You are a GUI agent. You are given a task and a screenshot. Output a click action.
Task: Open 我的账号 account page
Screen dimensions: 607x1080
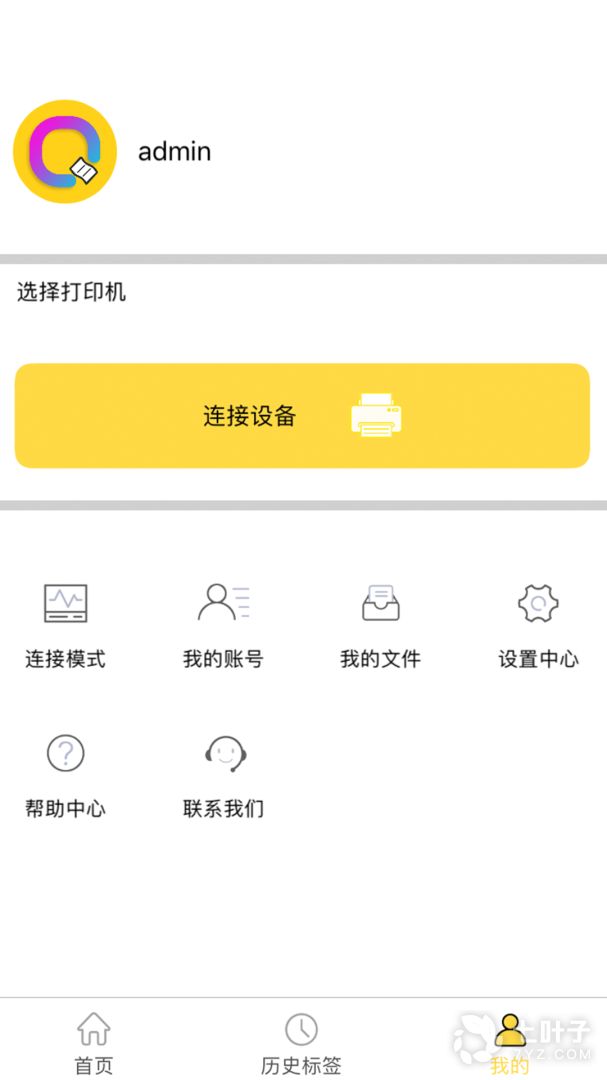(x=223, y=625)
